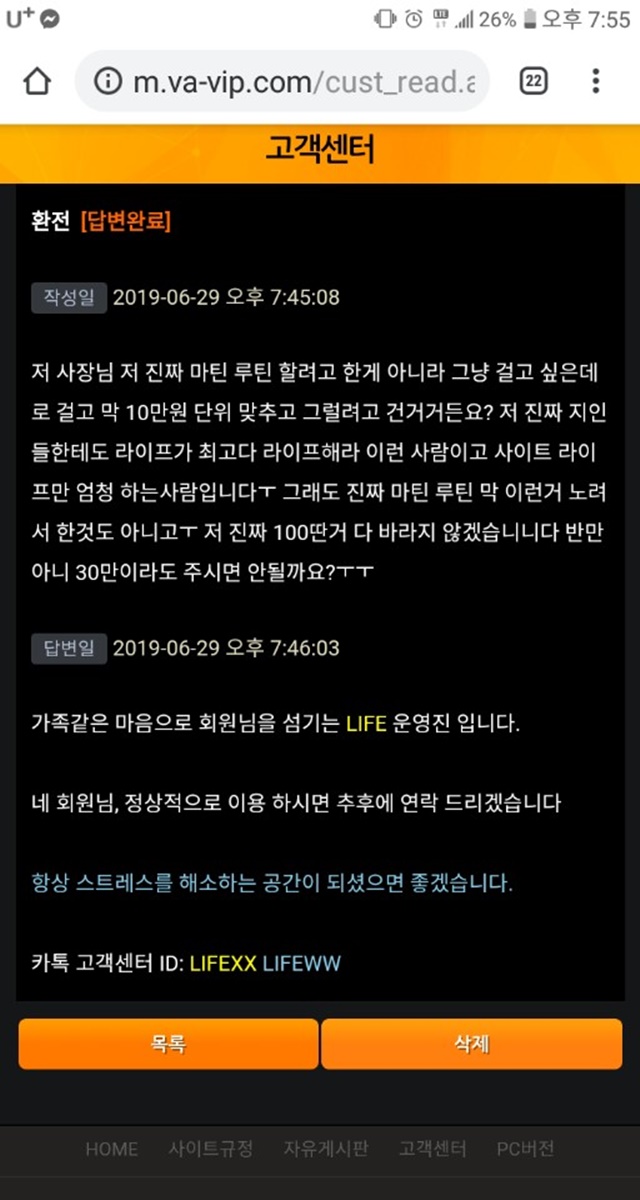Open the HOME footer link
640x1200 pixels.
click(x=112, y=1149)
